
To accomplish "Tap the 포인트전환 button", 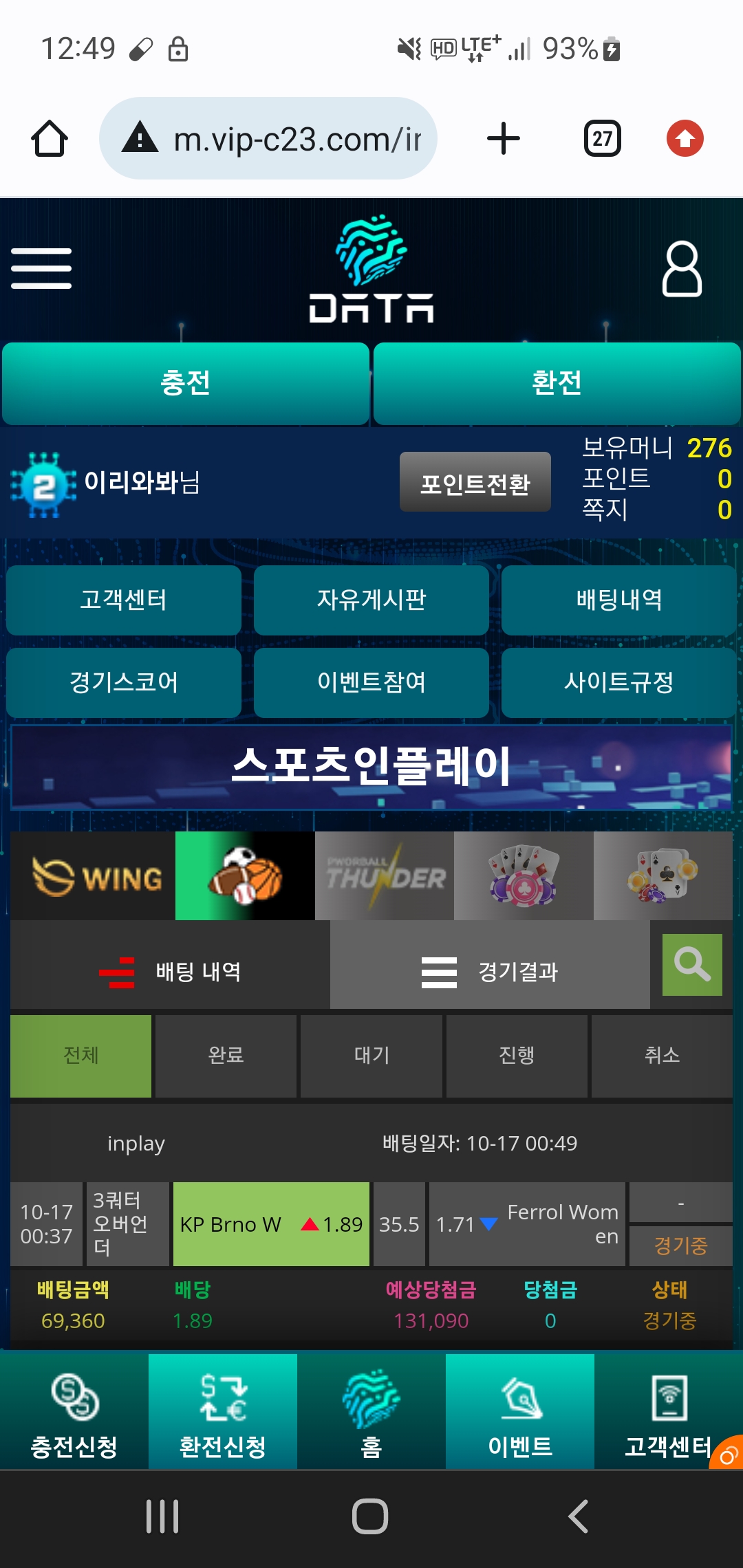I will (475, 482).
